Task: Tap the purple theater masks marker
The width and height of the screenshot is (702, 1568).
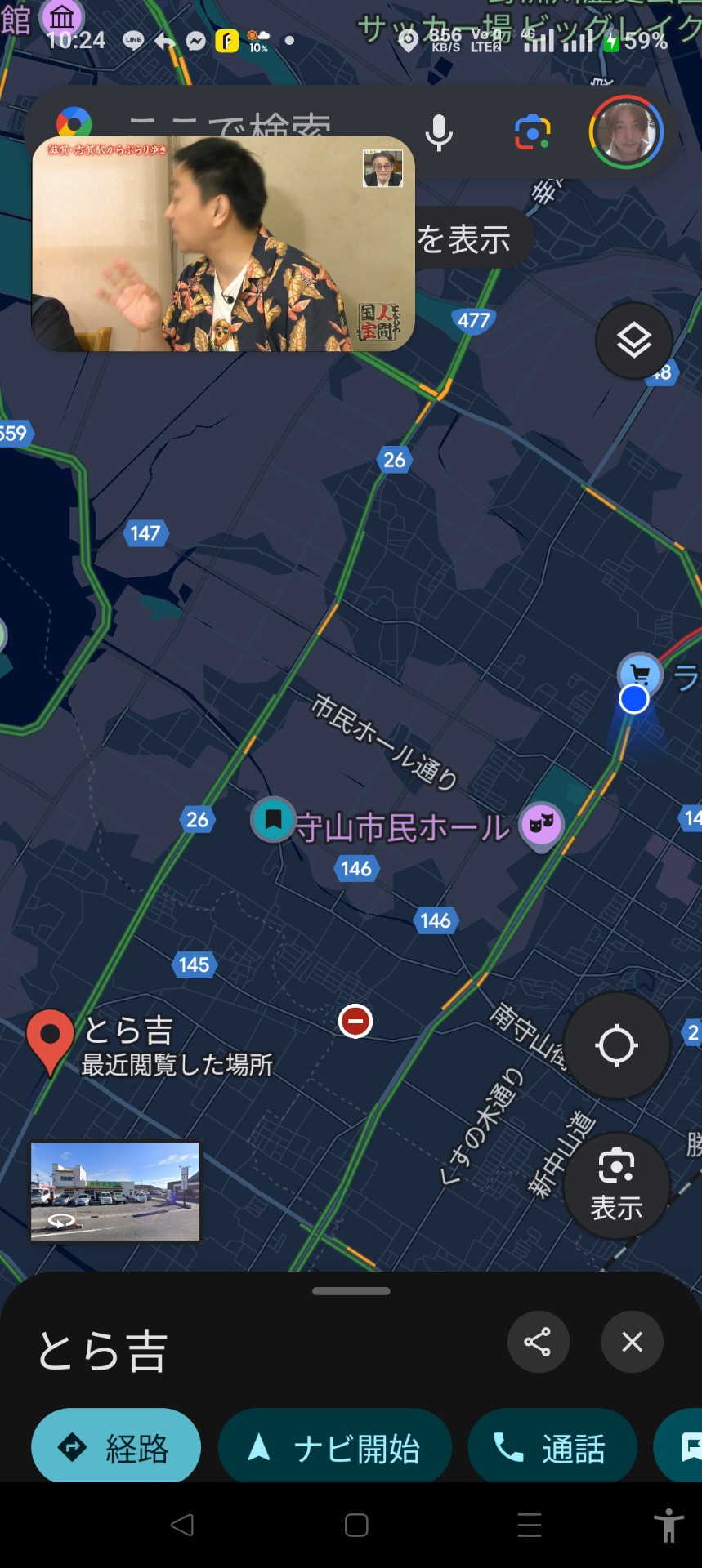Action: [x=542, y=825]
